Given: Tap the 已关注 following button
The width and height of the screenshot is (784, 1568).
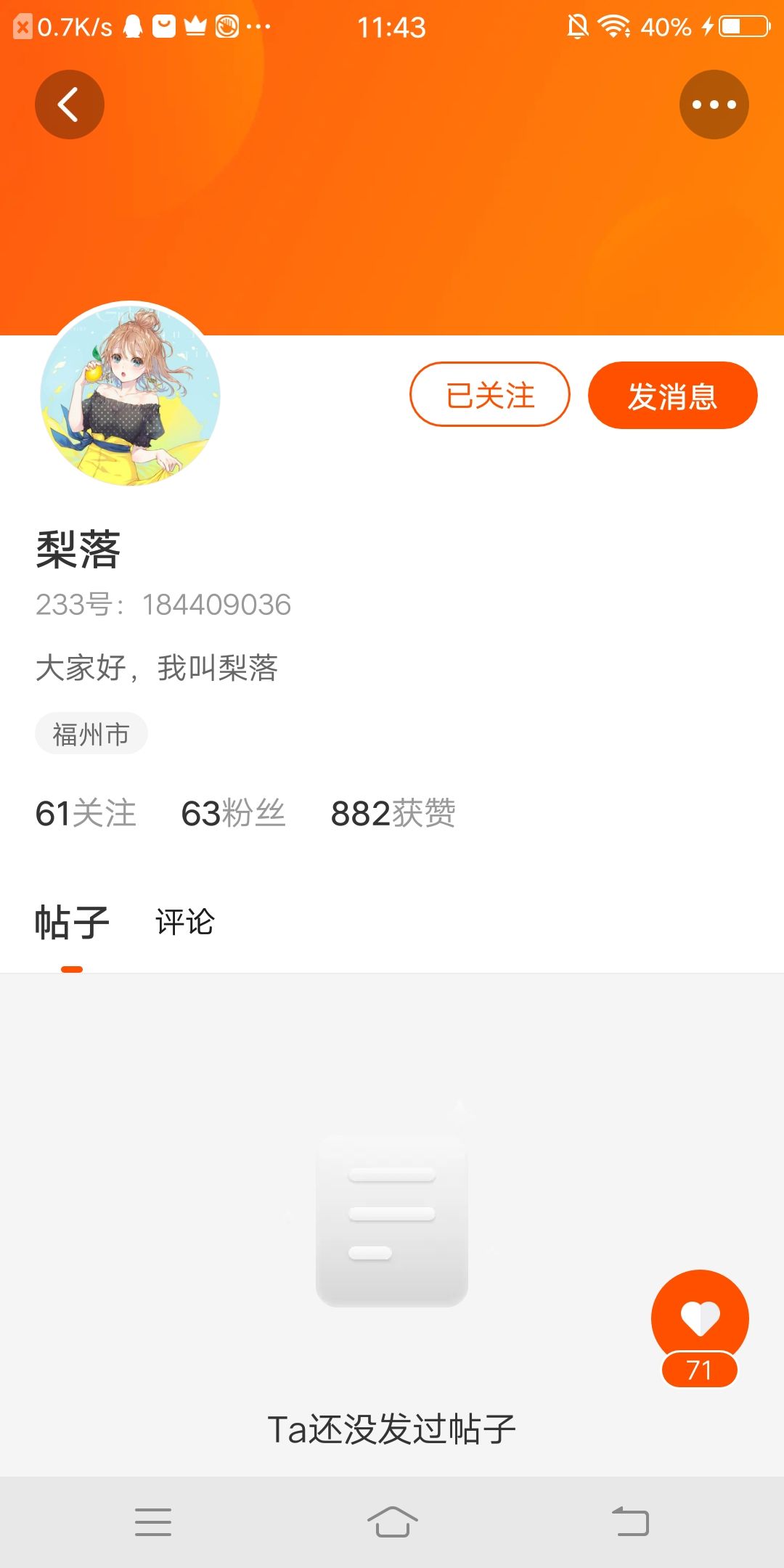Looking at the screenshot, I should 490,395.
